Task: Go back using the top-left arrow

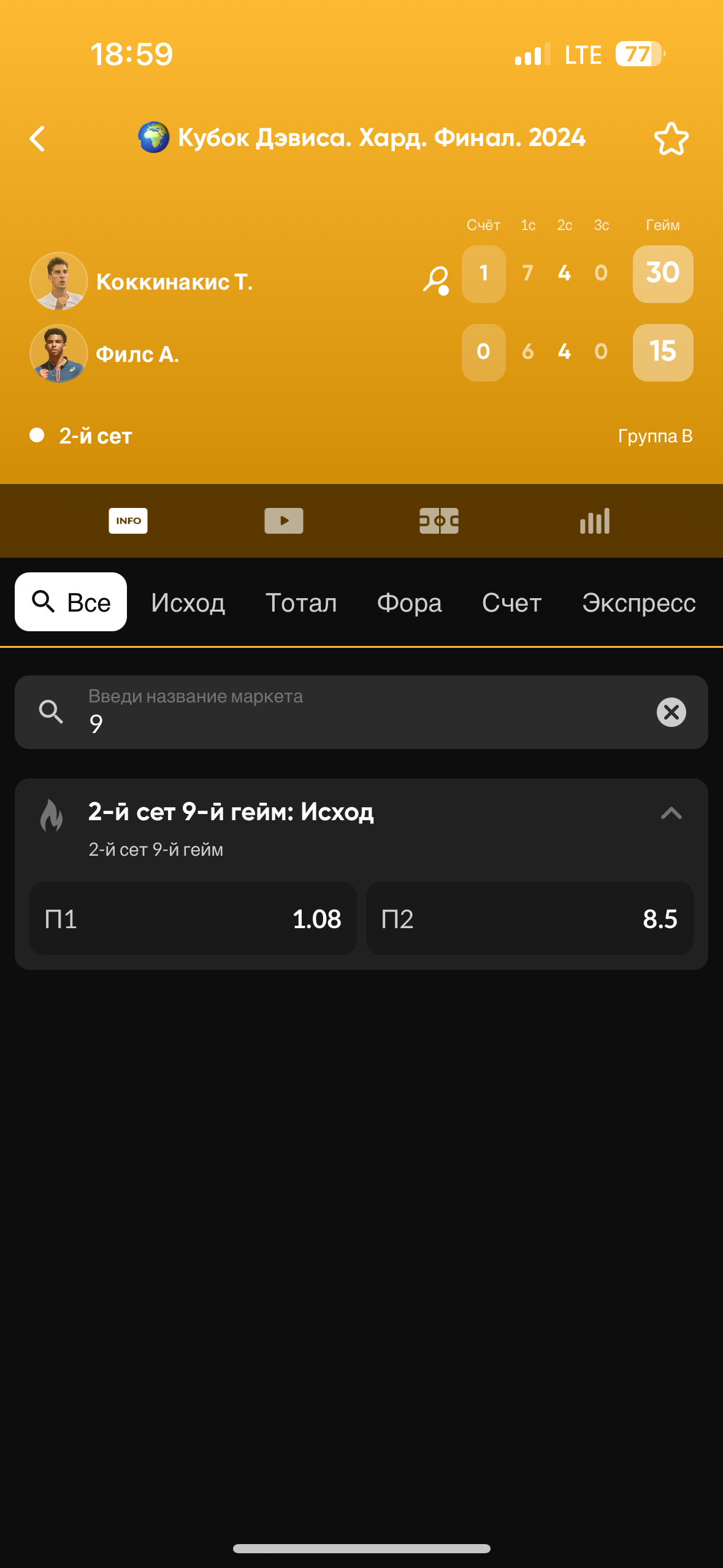Action: click(37, 139)
